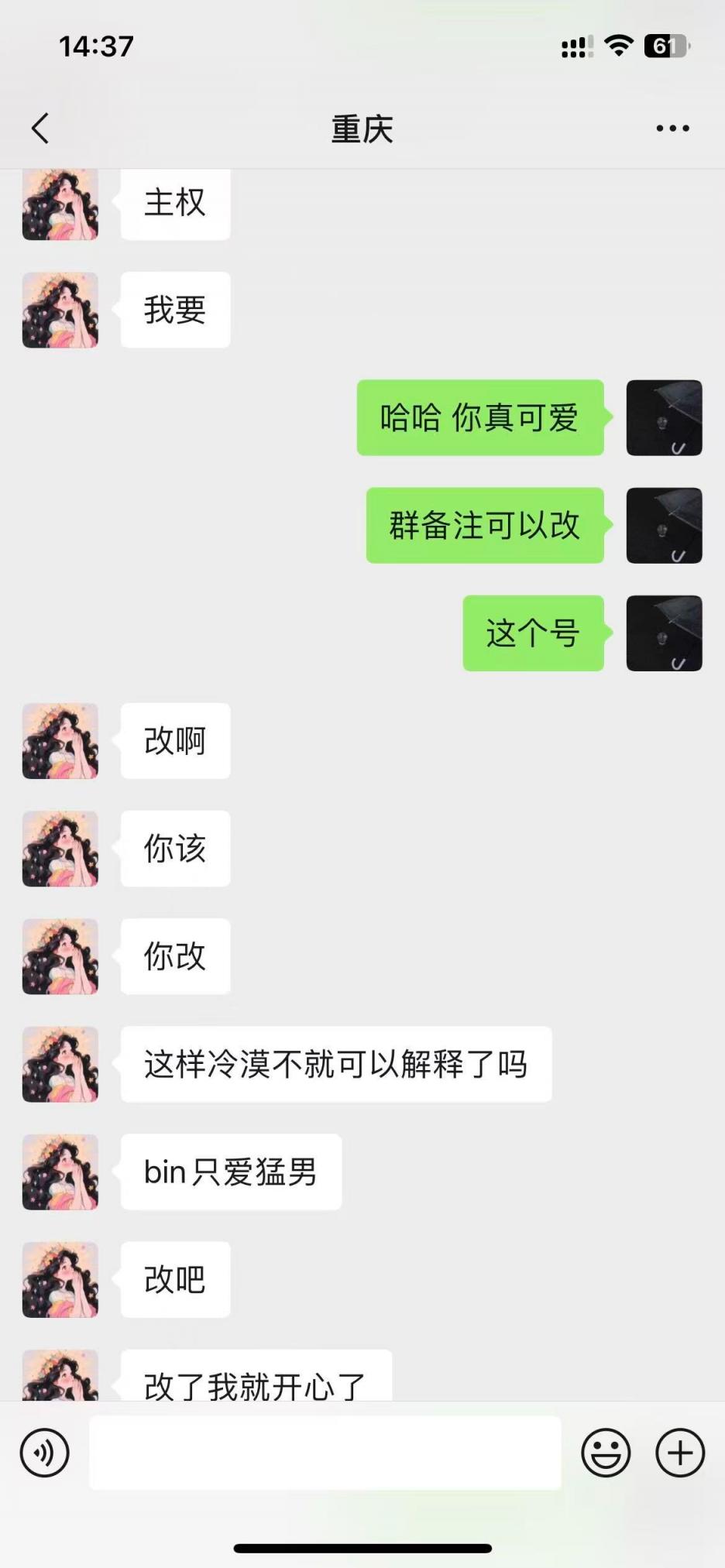Switch to voice message input
This screenshot has height=1568, width=725.
tap(45, 1453)
